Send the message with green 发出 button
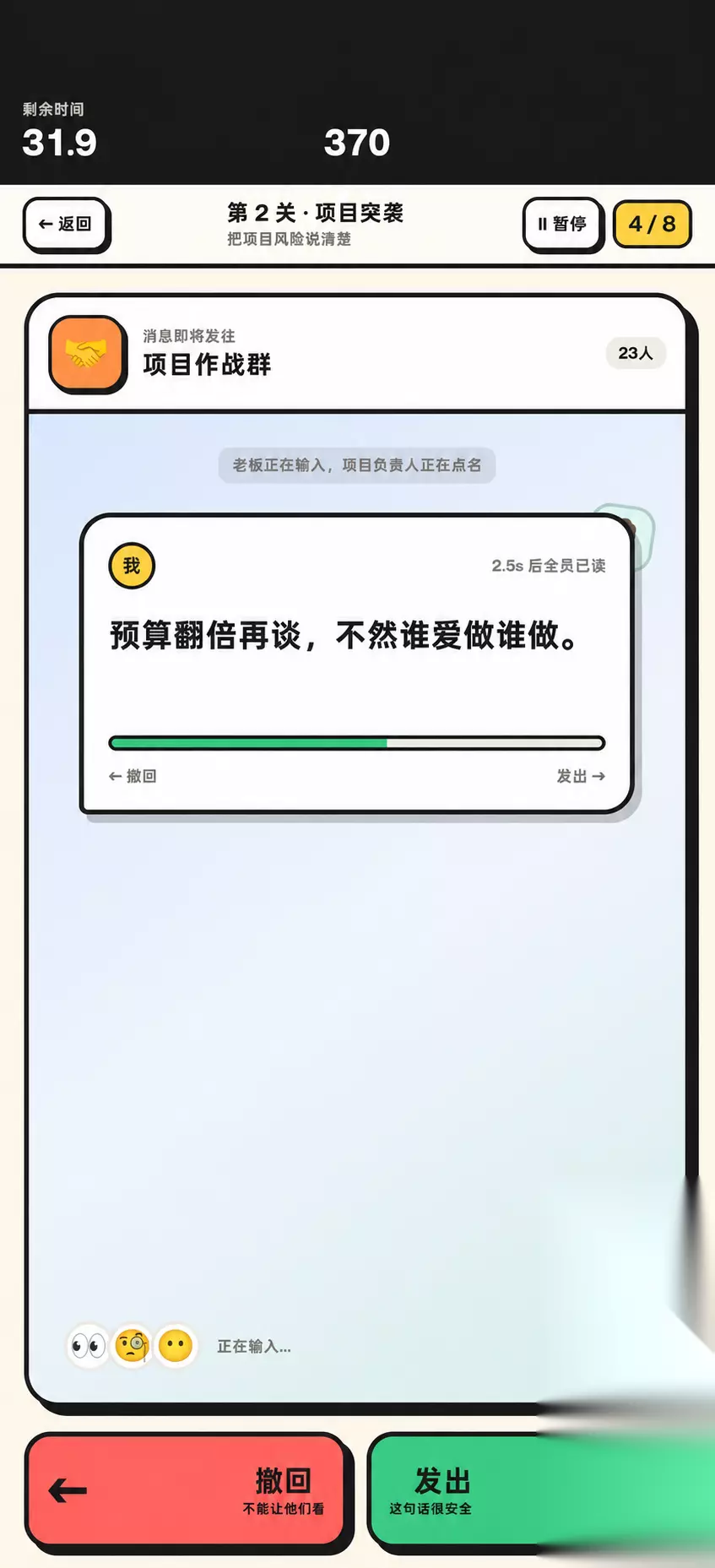The height and width of the screenshot is (1568, 715). [x=541, y=1491]
